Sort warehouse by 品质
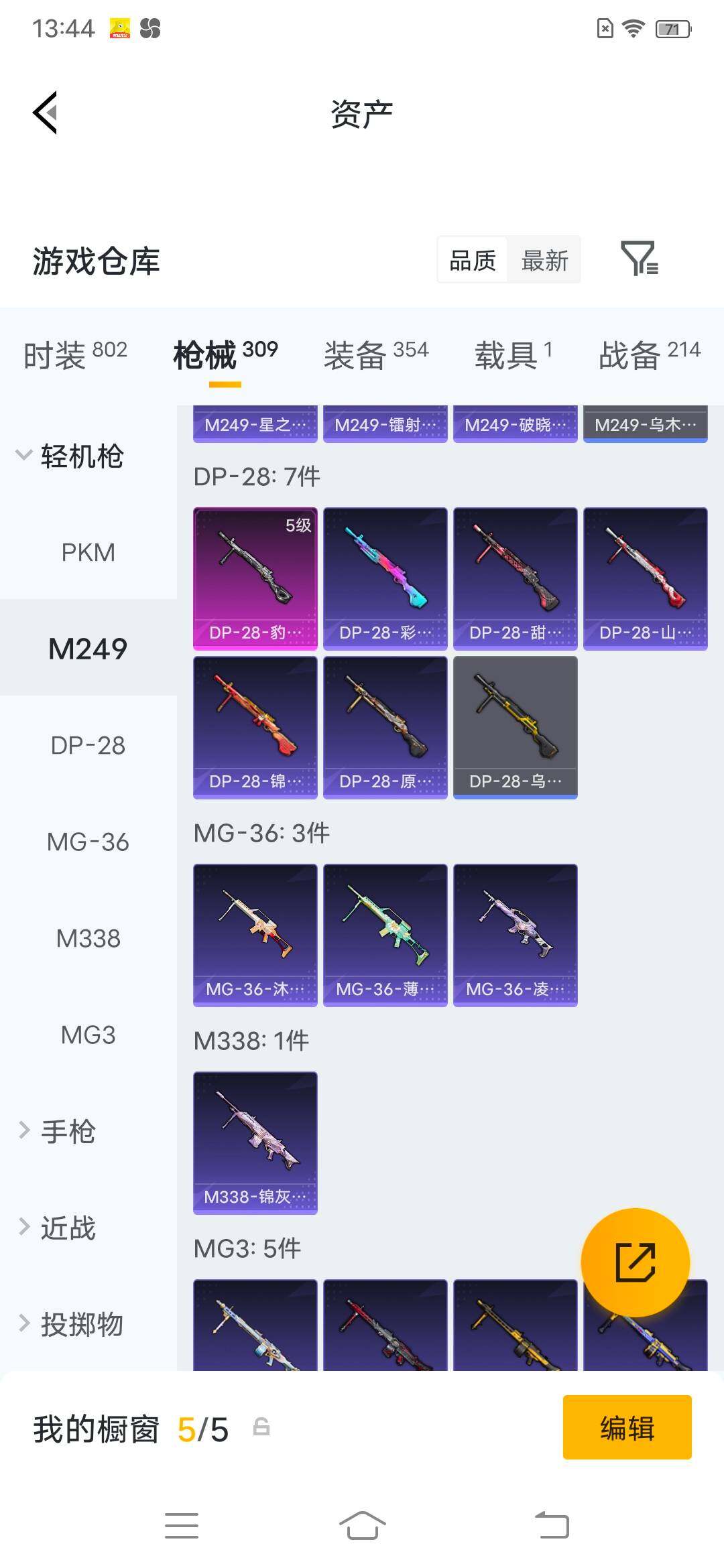The height and width of the screenshot is (1568, 724). click(473, 260)
